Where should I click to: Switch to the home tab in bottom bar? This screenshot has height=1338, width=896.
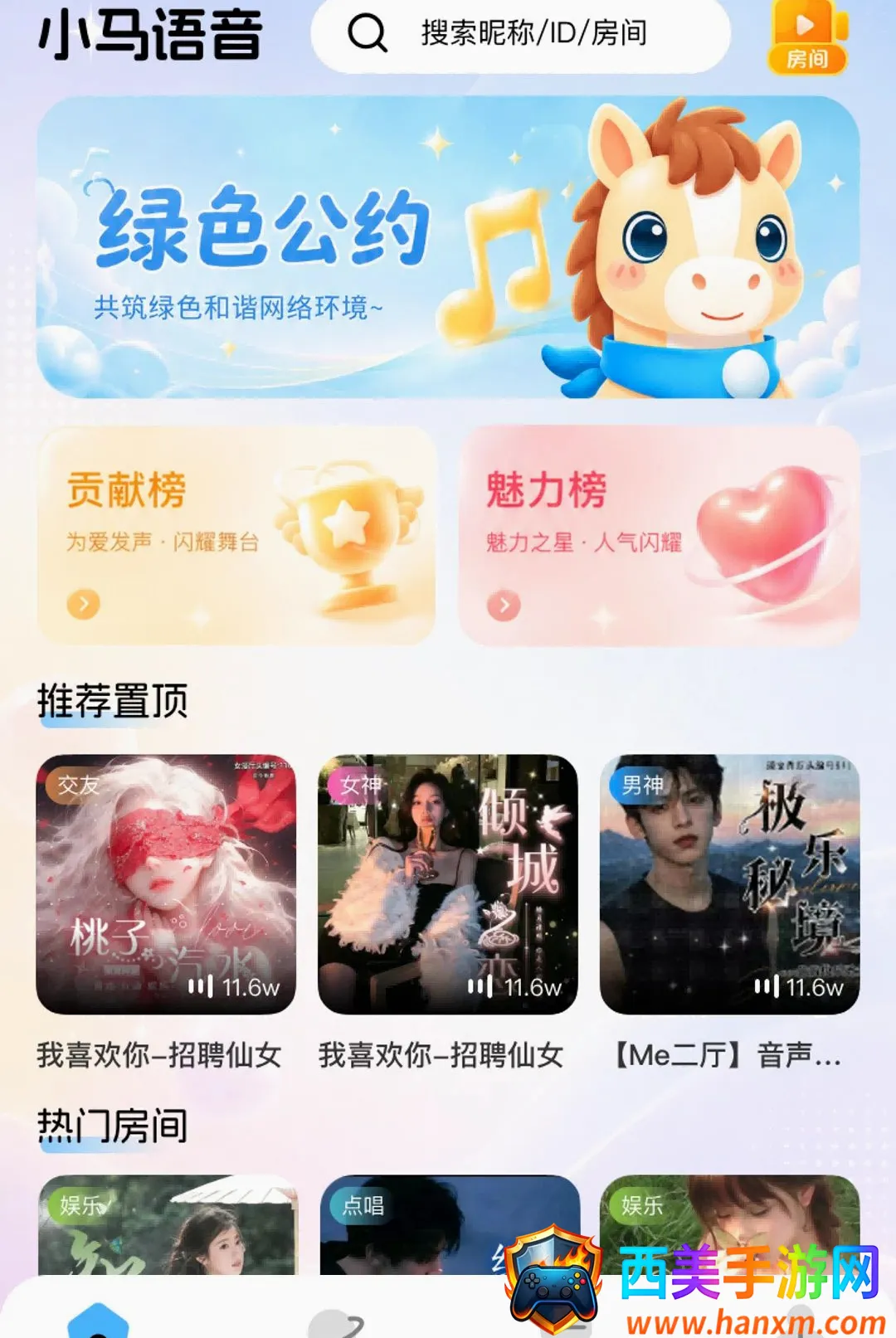coord(98,1321)
